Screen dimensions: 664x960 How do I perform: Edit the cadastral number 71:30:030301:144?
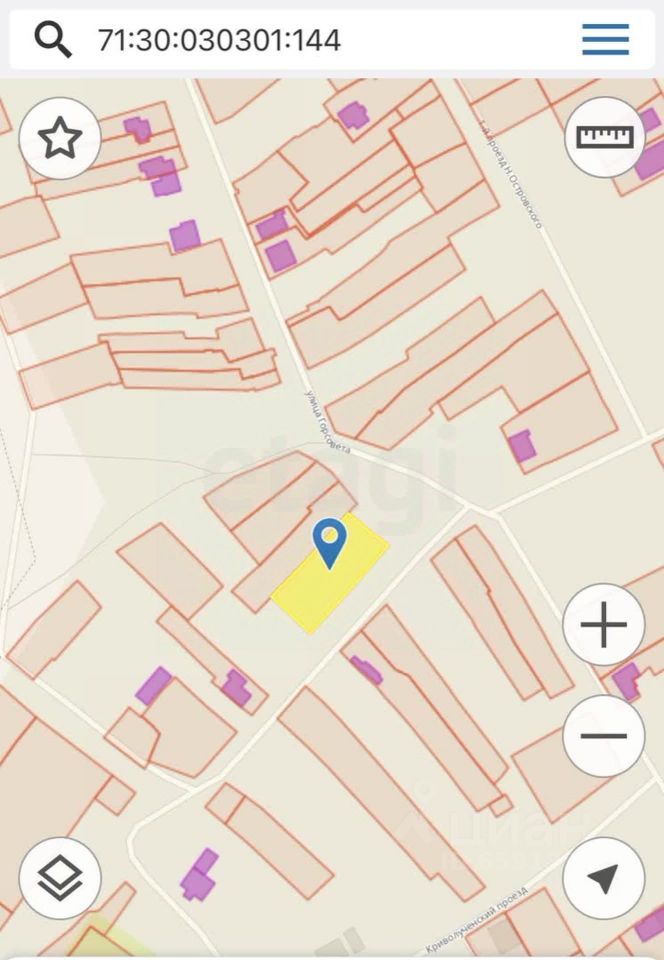point(219,40)
